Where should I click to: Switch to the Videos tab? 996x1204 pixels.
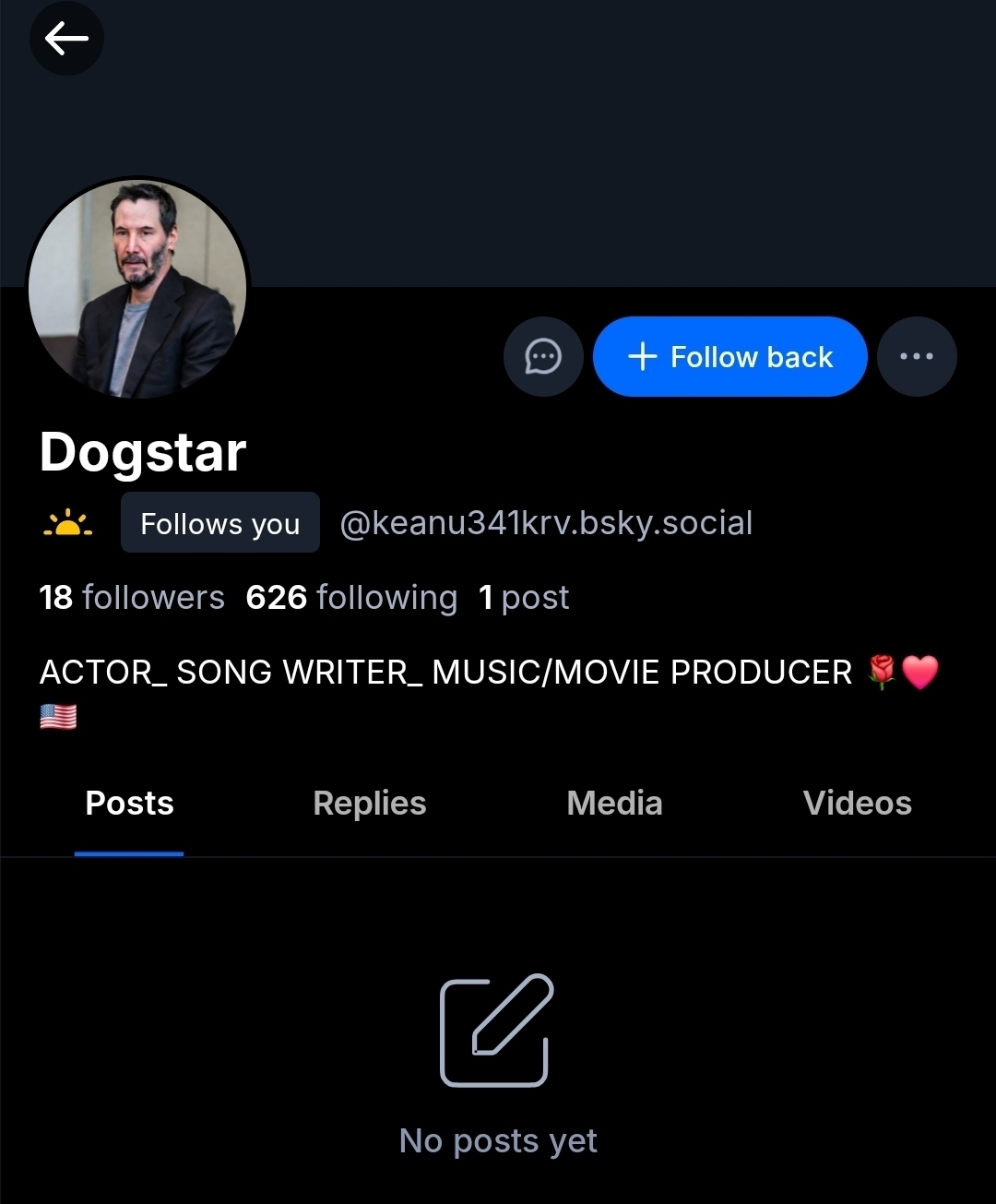(x=857, y=804)
